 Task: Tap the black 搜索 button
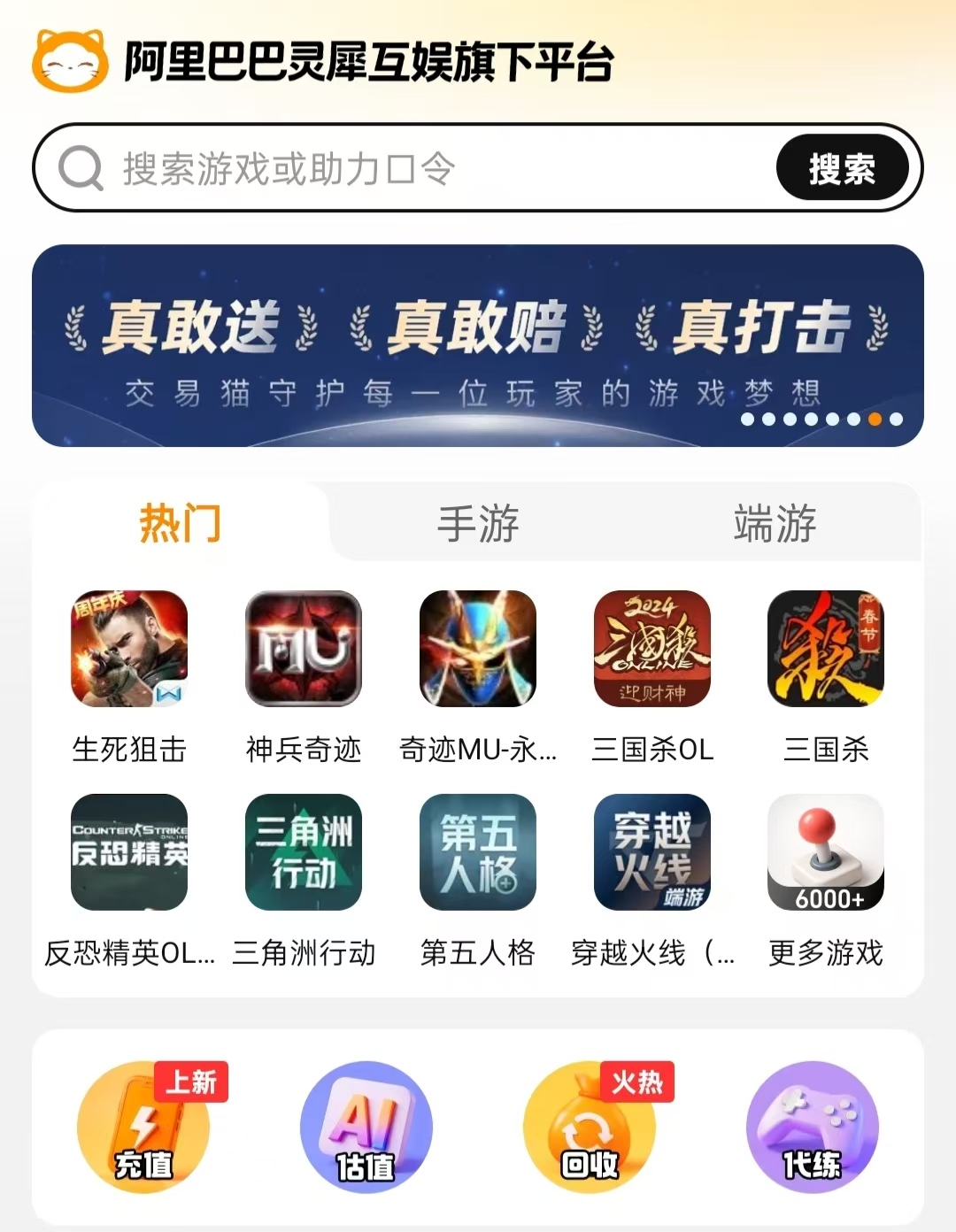(x=841, y=168)
